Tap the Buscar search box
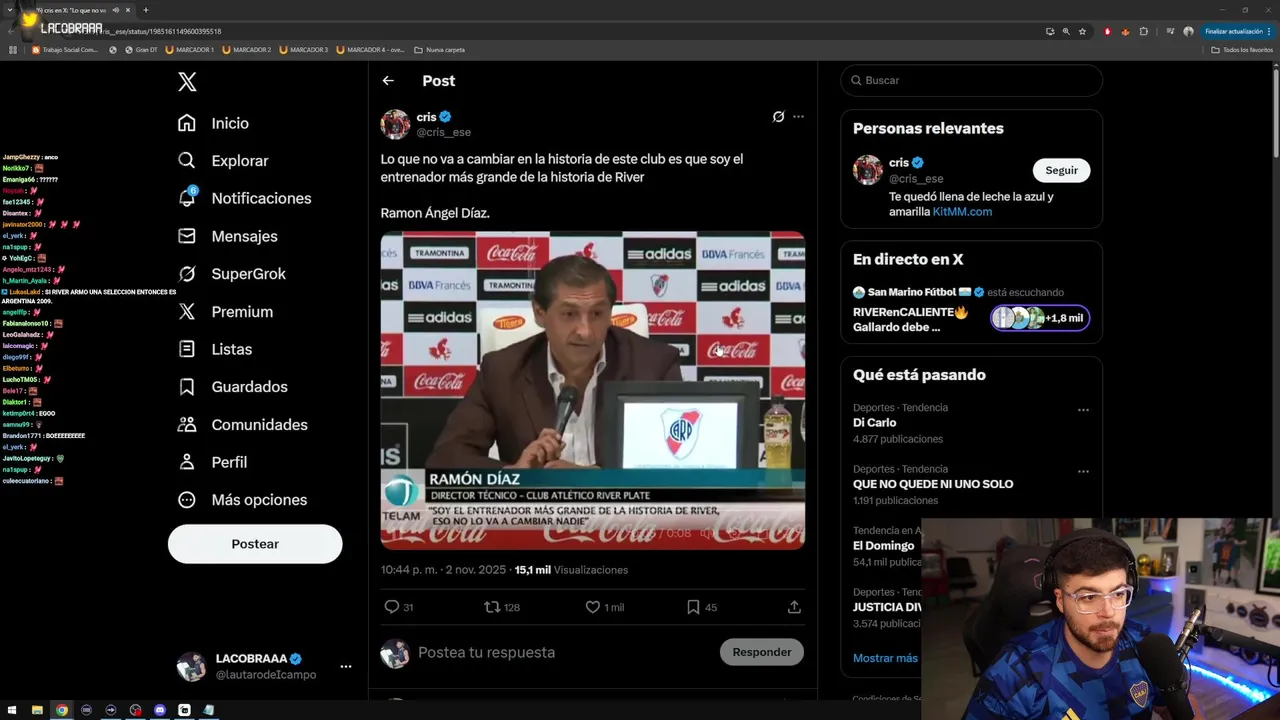The height and width of the screenshot is (720, 1280). [x=970, y=80]
